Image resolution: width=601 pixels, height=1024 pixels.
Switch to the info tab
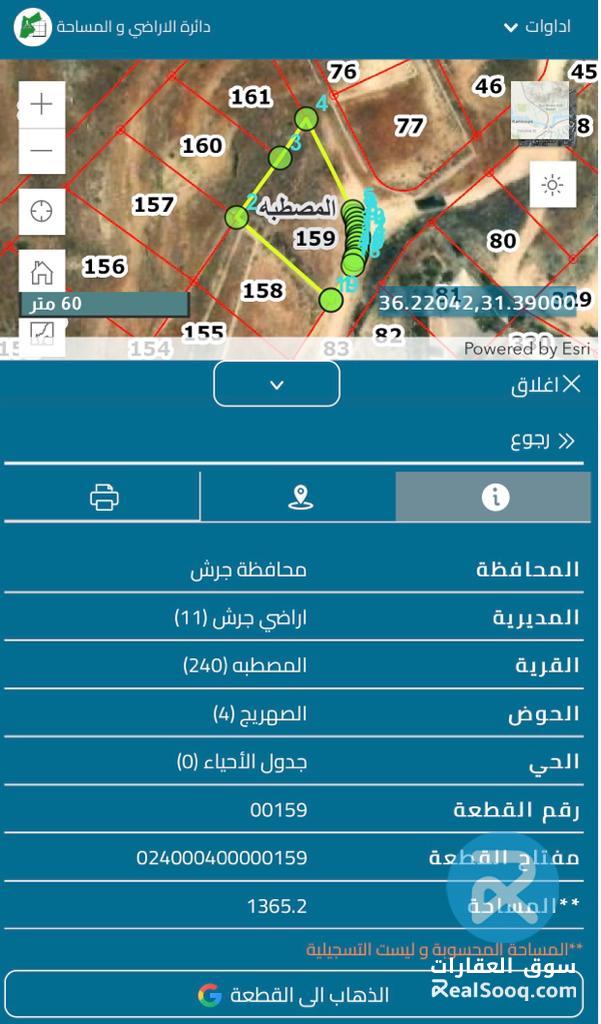[494, 497]
